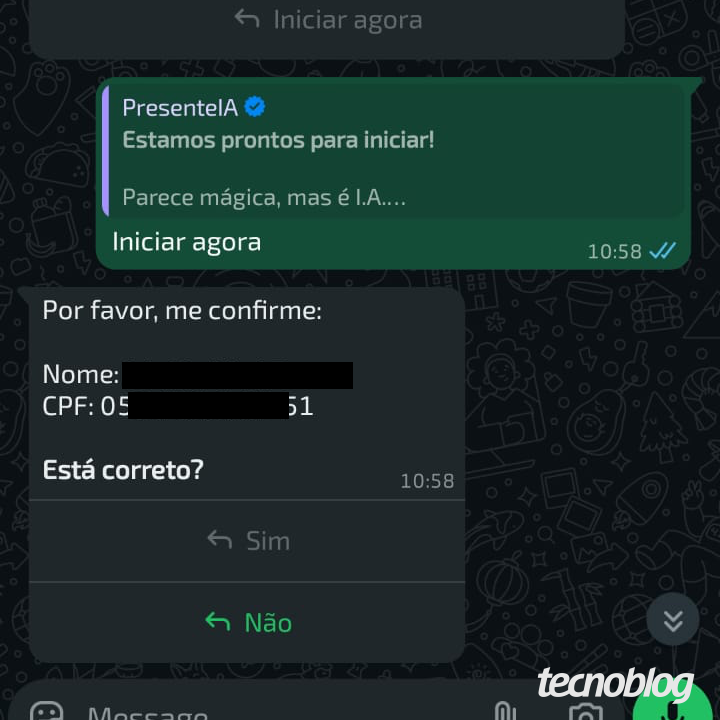Viewport: 720px width, 720px height.
Task: Choose the Não quick reply
Action: pyautogui.click(x=247, y=623)
